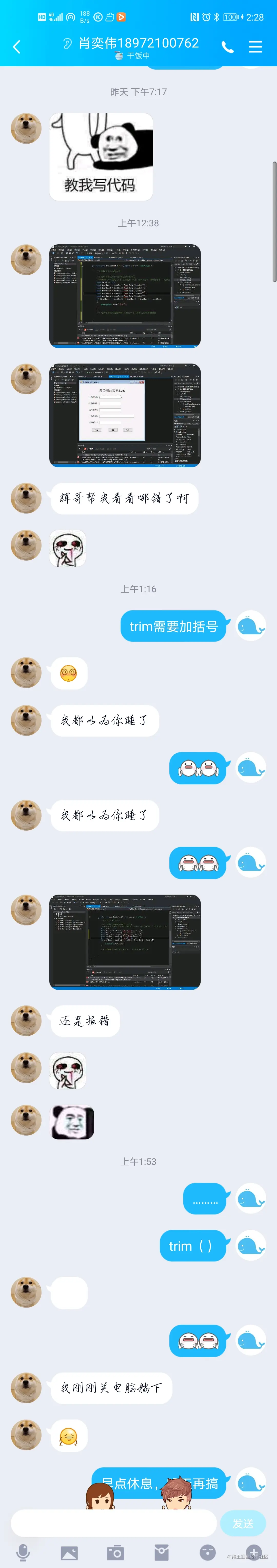The height and width of the screenshot is (1568, 277).
Task: Start a voice call with 肖奕伟
Action: click(x=227, y=47)
